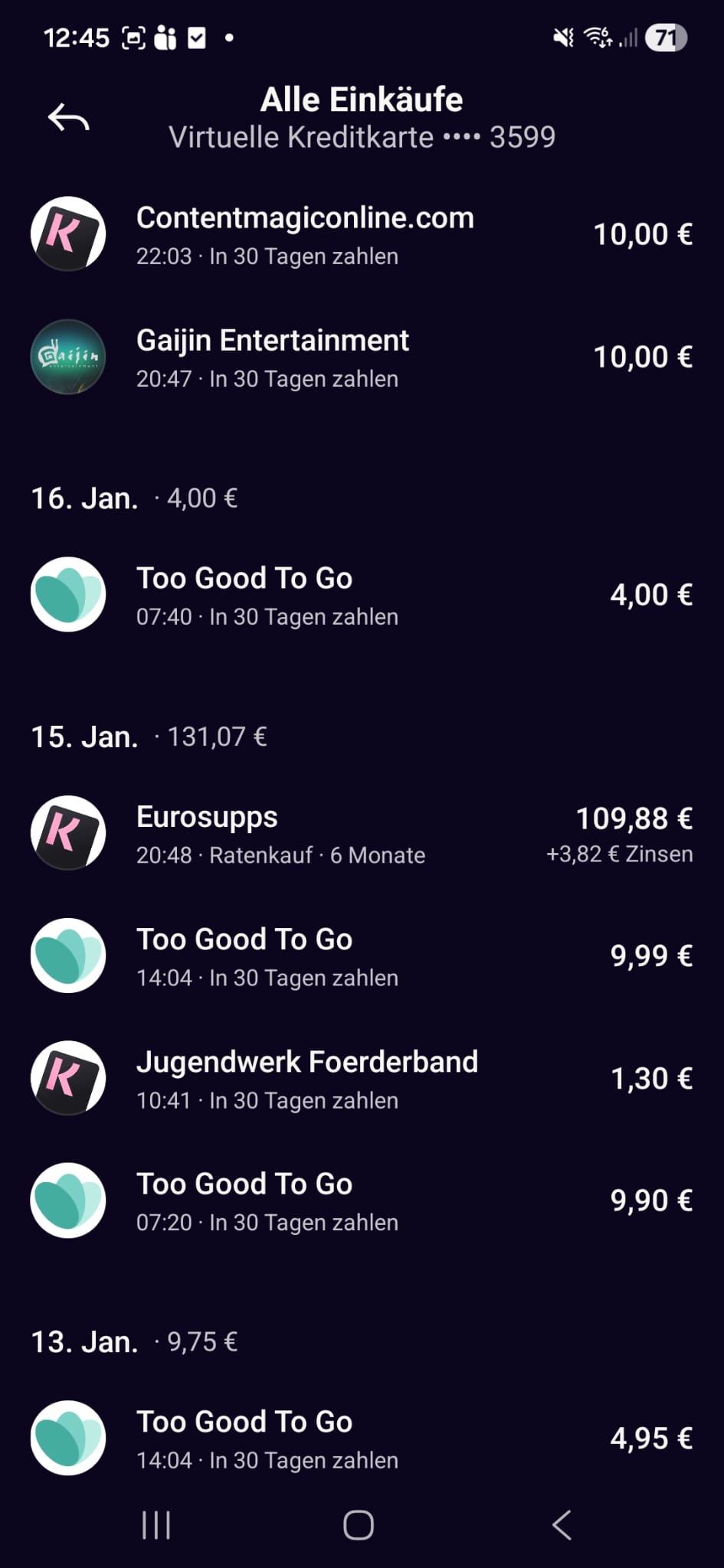Screen dimensions: 724x1568
Task: Open Too Good To Go 4,00 € purchase
Action: (x=362, y=596)
